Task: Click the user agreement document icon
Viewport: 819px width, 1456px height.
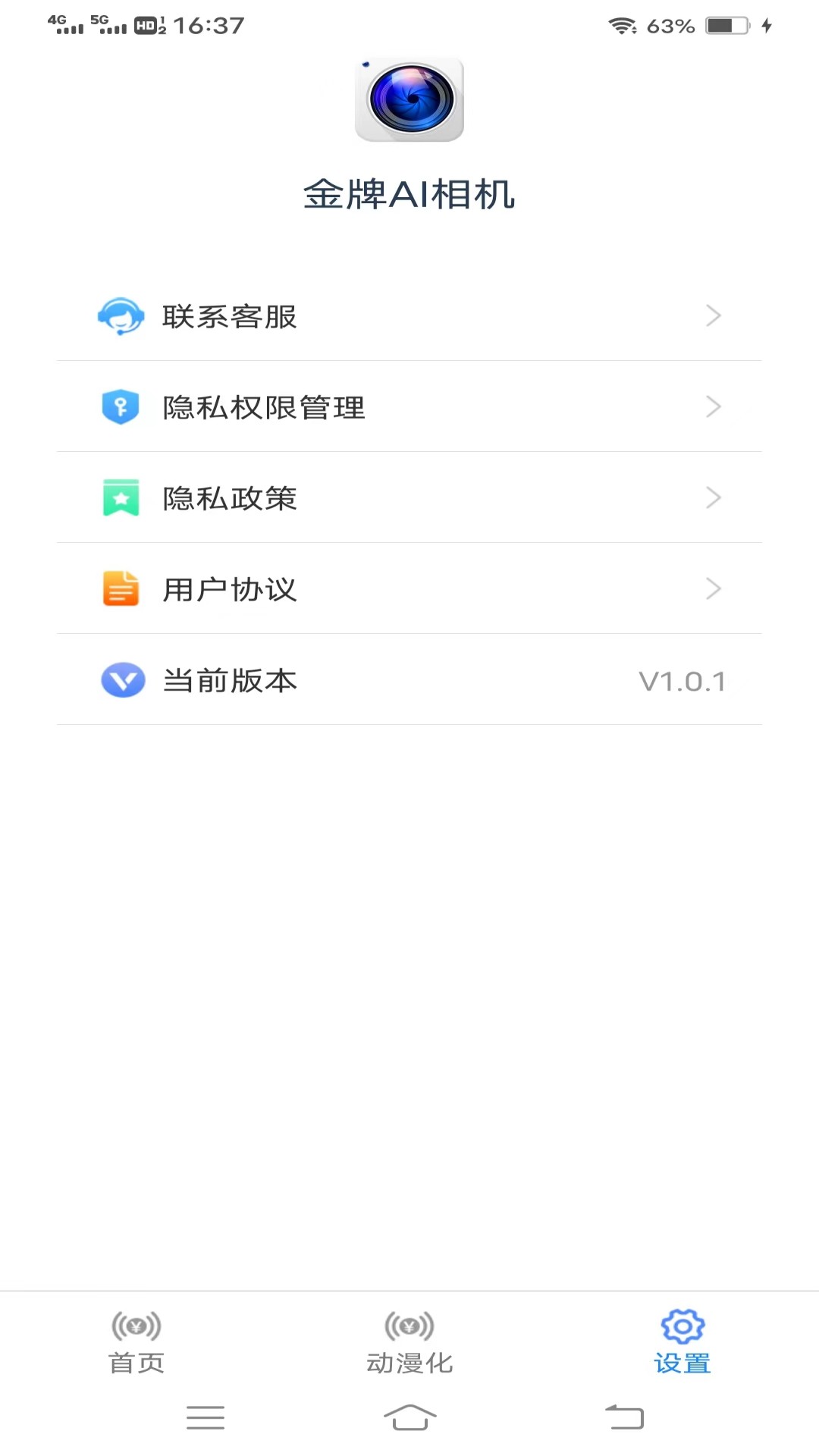Action: 121,588
